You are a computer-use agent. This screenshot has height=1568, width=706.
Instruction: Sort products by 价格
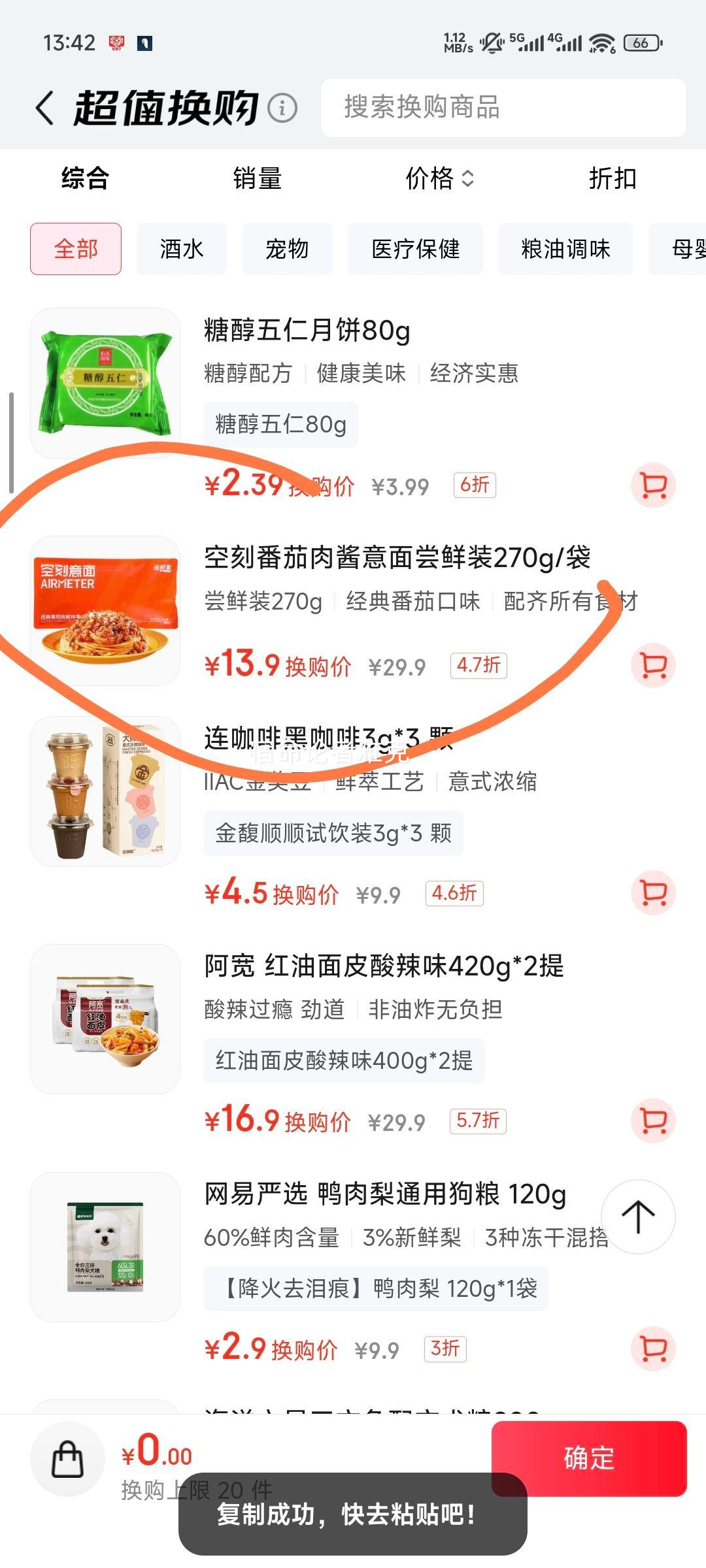(x=439, y=178)
